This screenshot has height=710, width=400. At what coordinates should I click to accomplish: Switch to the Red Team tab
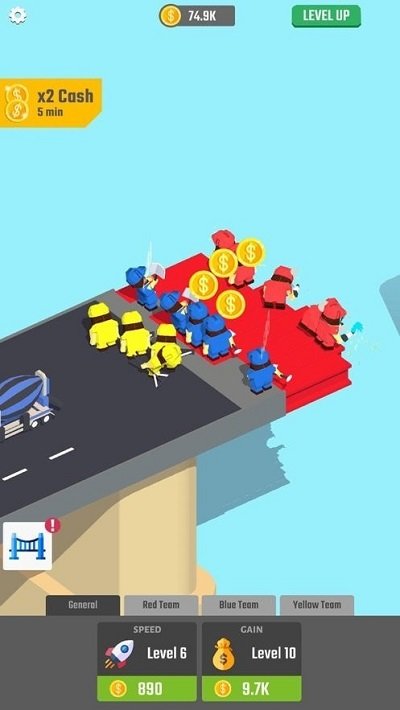point(161,605)
